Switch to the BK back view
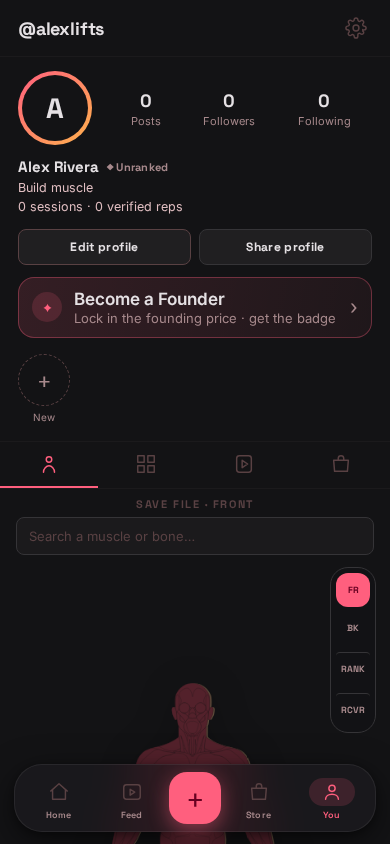This screenshot has height=844, width=390. (353, 628)
